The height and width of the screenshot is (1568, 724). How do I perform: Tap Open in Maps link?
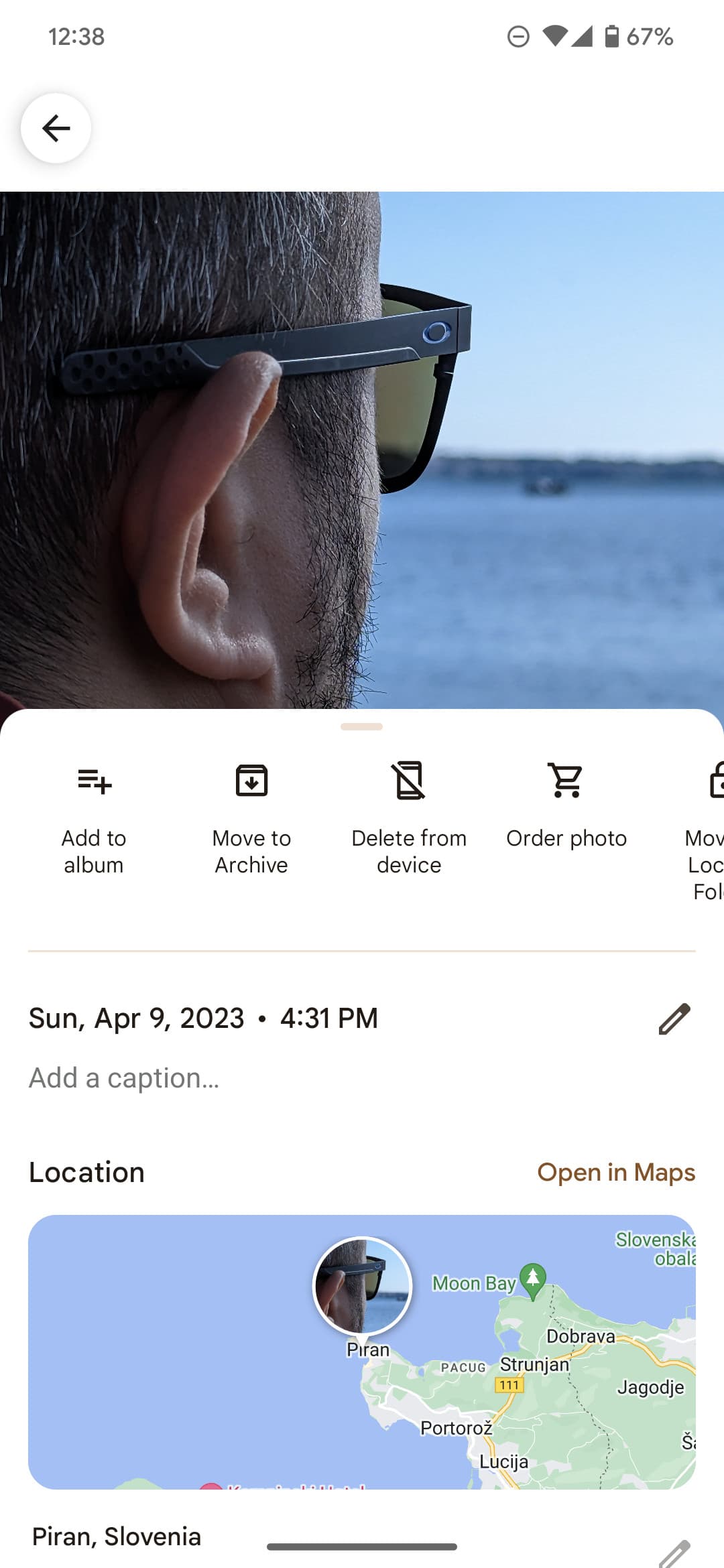point(616,1172)
